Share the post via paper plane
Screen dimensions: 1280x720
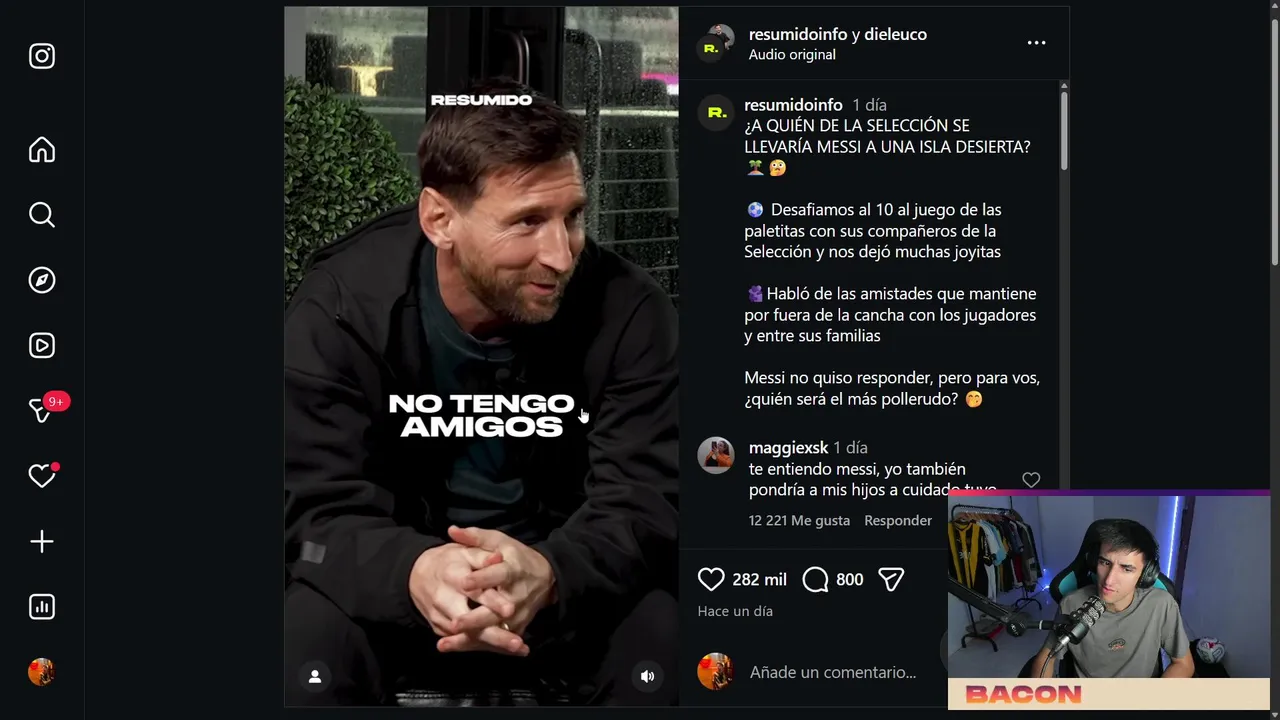coord(891,579)
